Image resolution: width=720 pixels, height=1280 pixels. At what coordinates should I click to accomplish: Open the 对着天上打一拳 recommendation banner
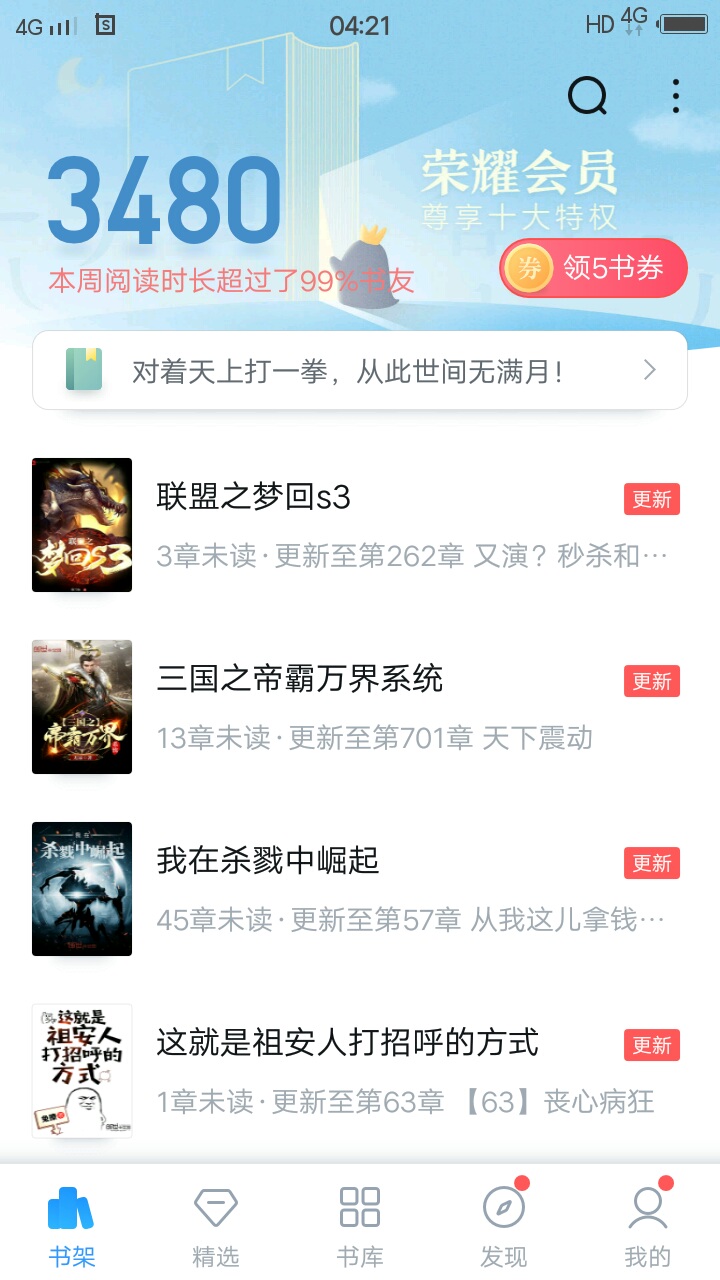360,371
